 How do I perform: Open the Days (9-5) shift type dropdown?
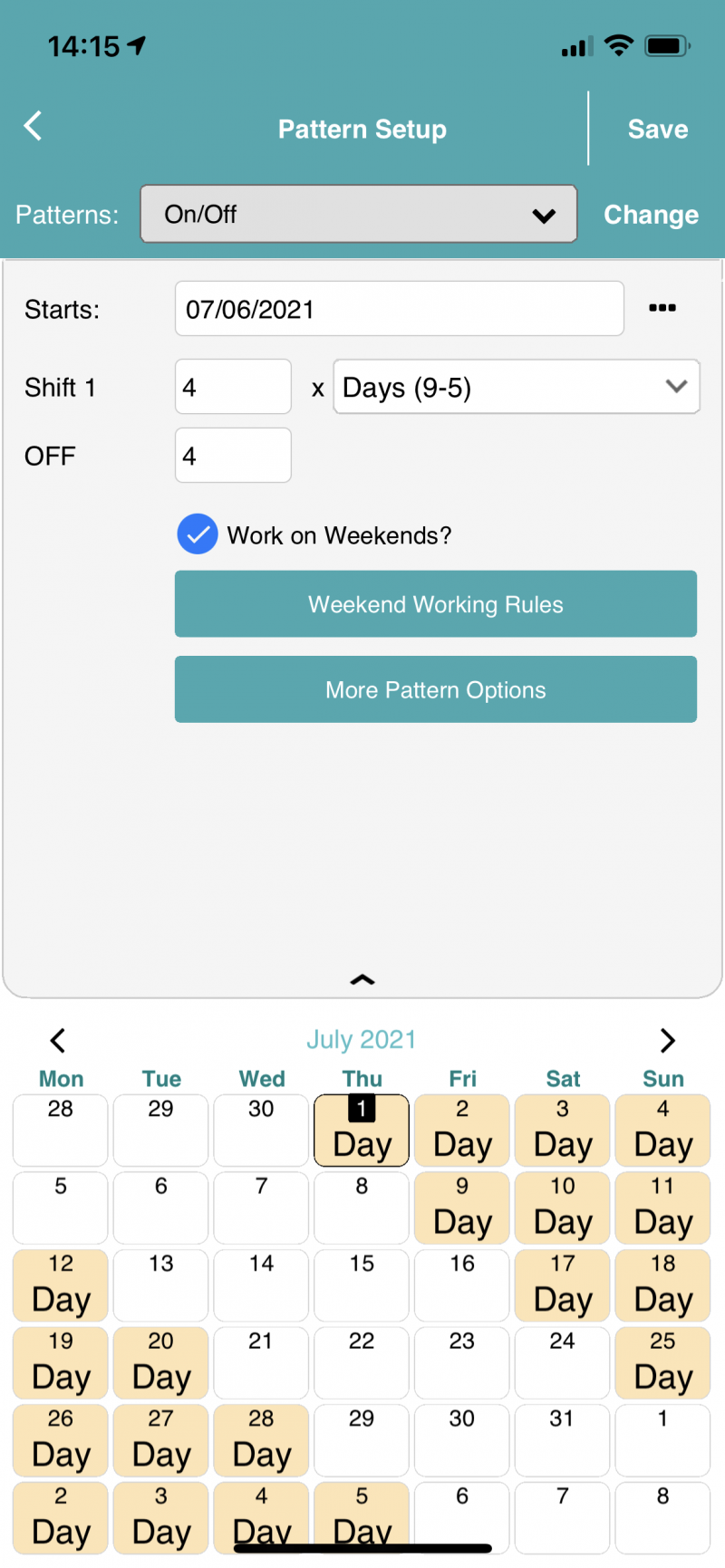point(517,387)
